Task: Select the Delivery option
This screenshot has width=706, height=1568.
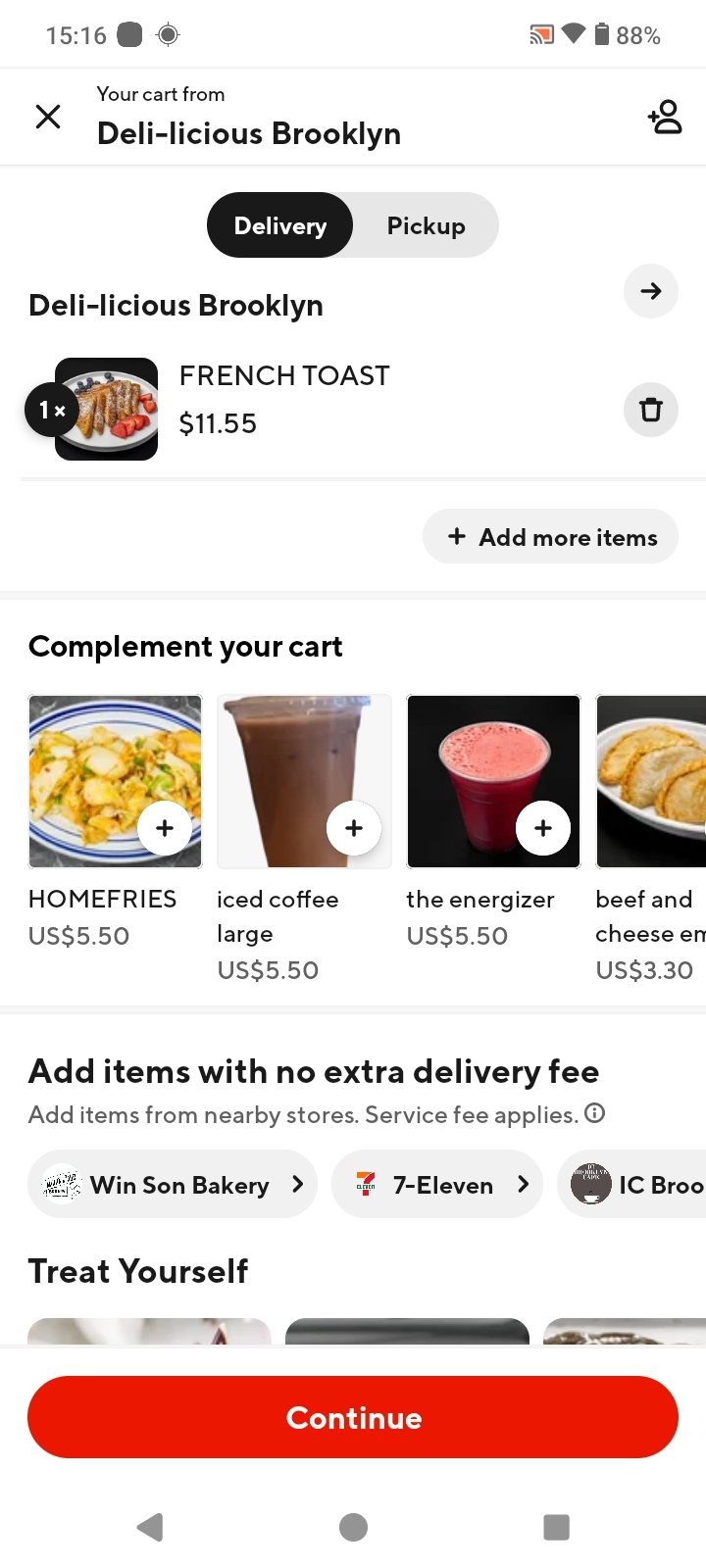Action: [280, 225]
